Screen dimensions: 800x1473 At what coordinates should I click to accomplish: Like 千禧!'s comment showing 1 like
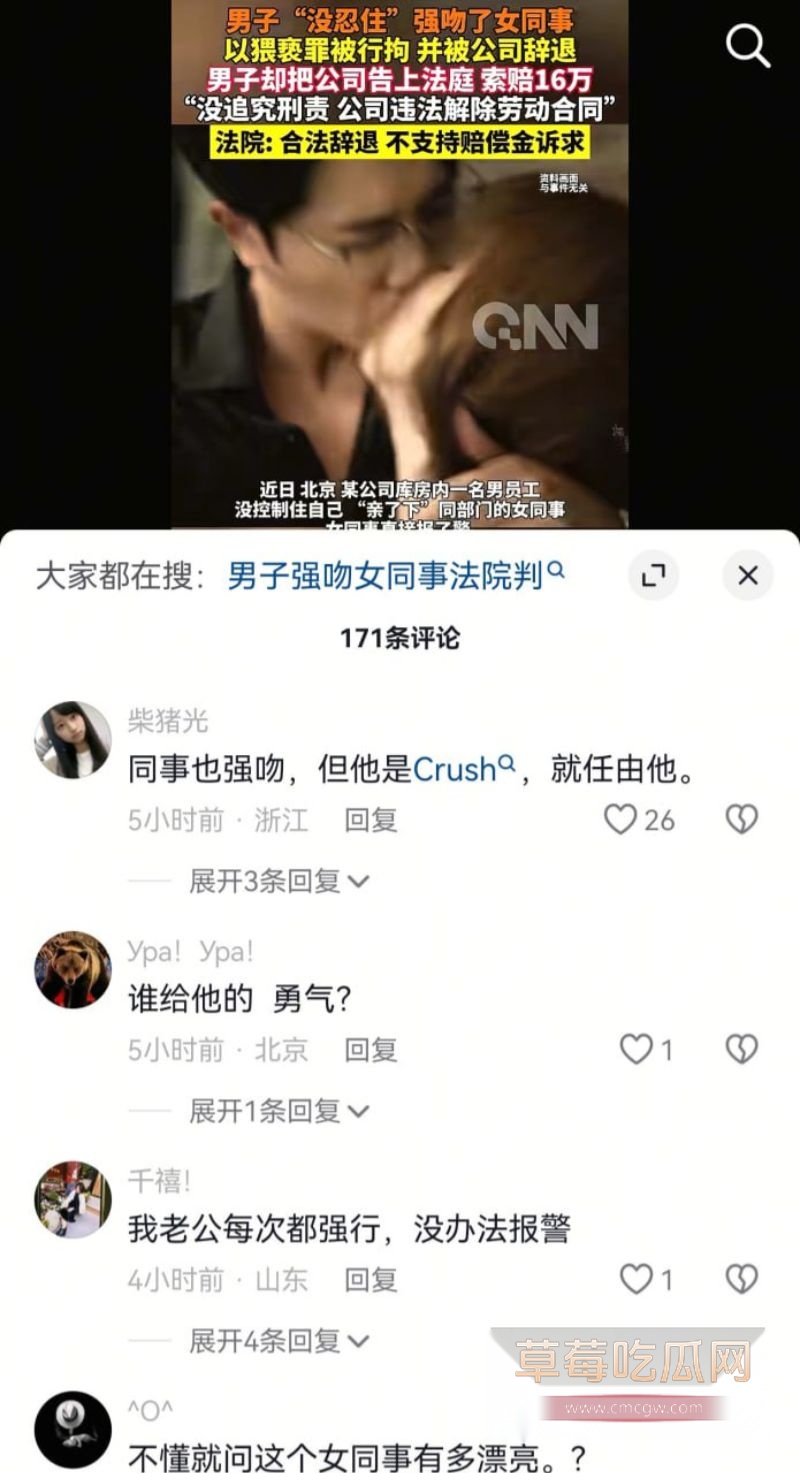(634, 1279)
